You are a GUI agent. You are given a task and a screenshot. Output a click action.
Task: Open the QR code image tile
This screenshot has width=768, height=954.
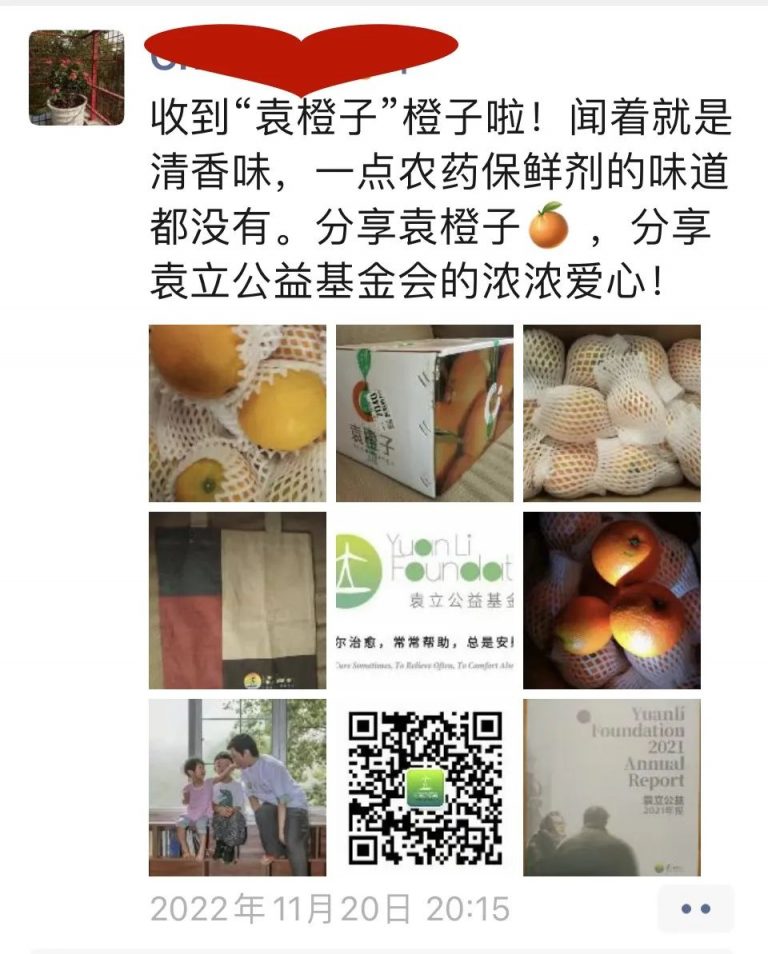424,787
